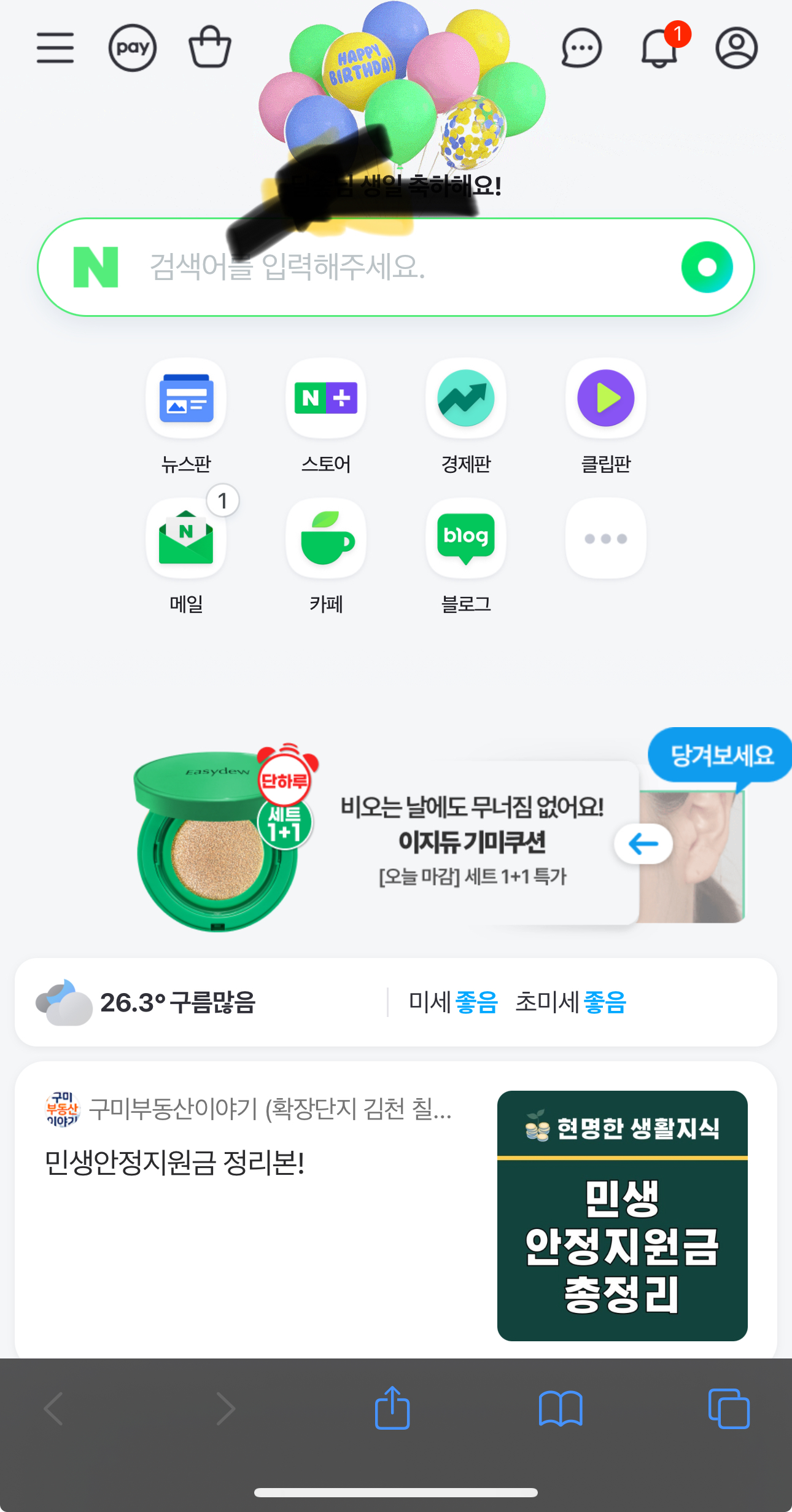Open Naver Pay

pos(133,48)
